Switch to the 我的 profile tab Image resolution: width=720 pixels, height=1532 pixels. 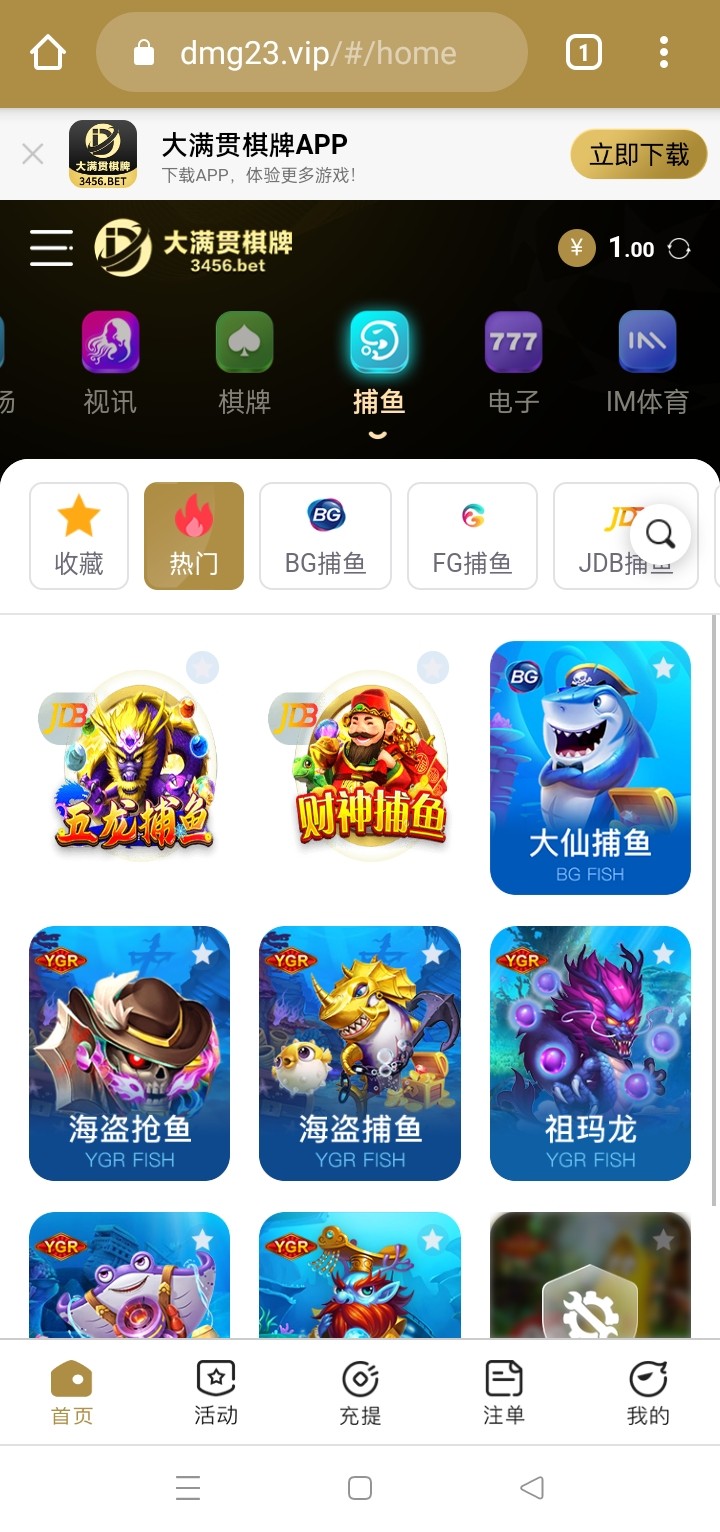click(647, 1392)
